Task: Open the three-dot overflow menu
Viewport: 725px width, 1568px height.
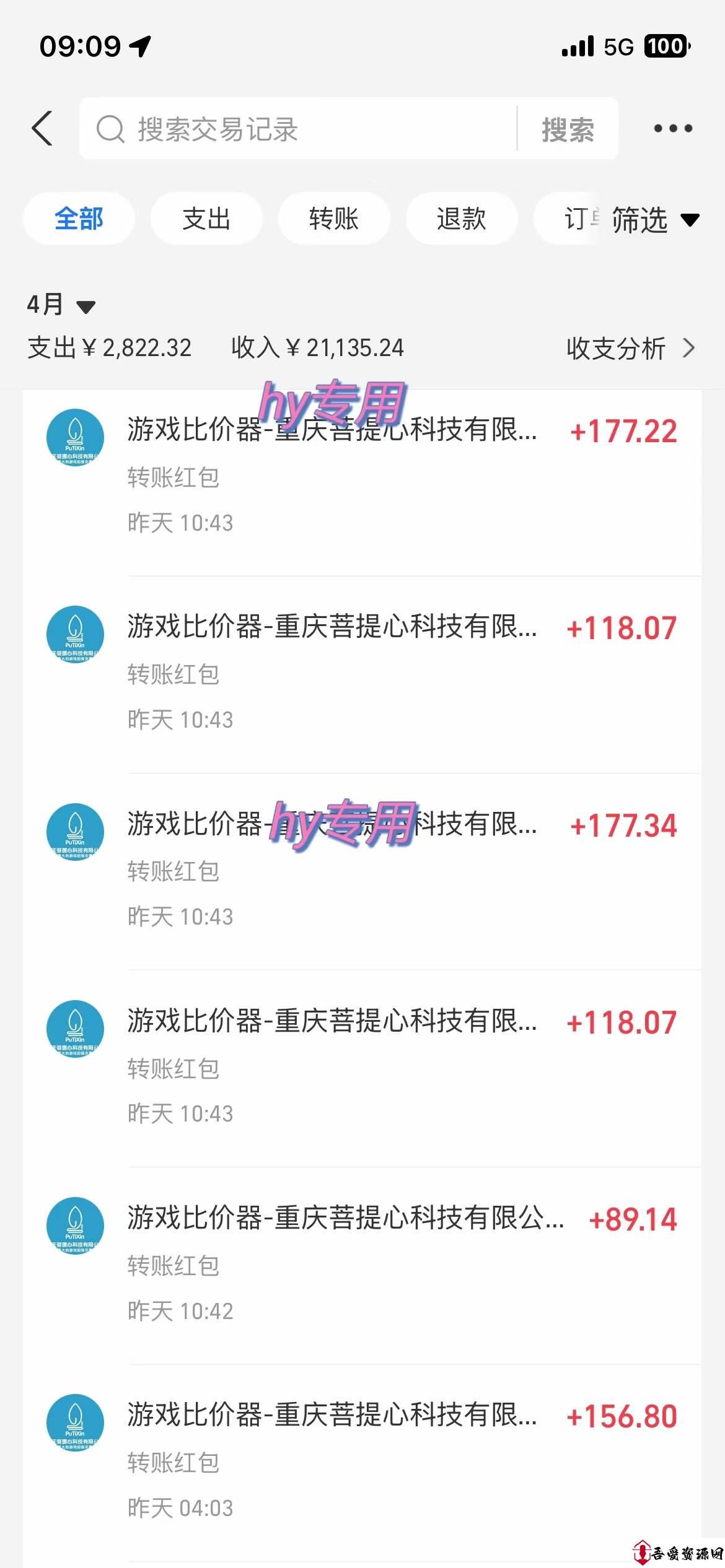Action: point(673,129)
